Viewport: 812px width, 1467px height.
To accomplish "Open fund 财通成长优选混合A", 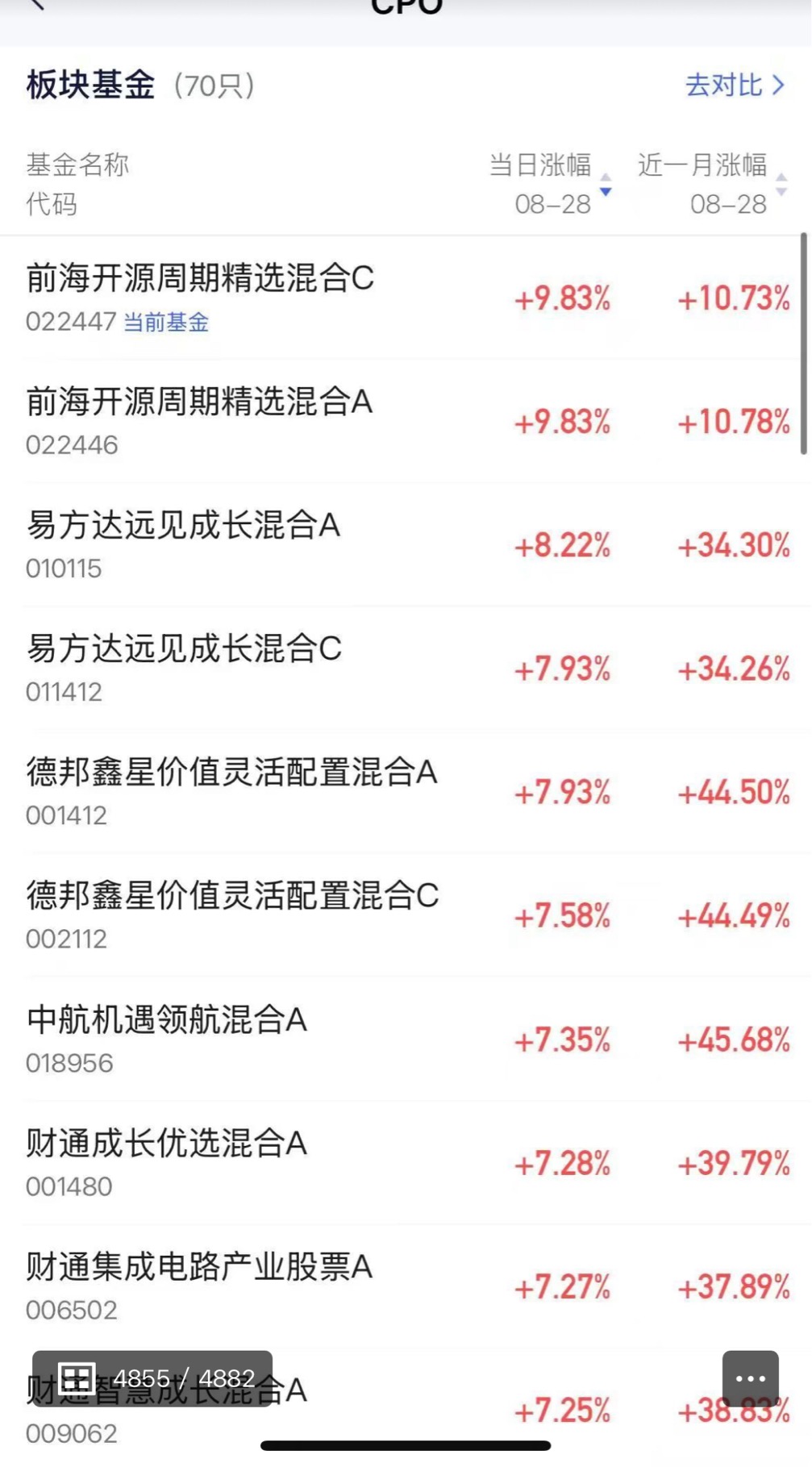I will pos(406,1162).
